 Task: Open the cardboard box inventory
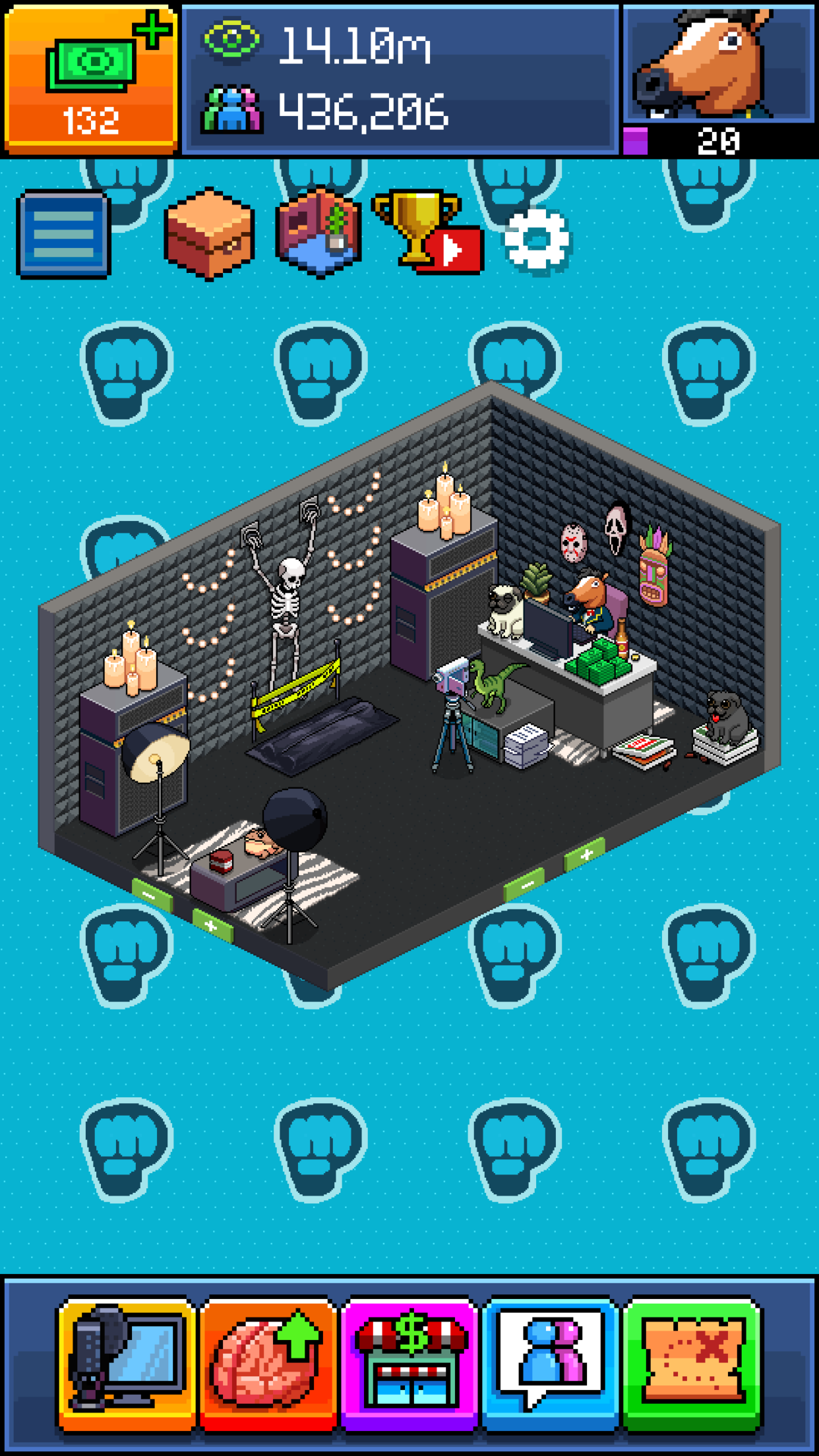point(209,234)
